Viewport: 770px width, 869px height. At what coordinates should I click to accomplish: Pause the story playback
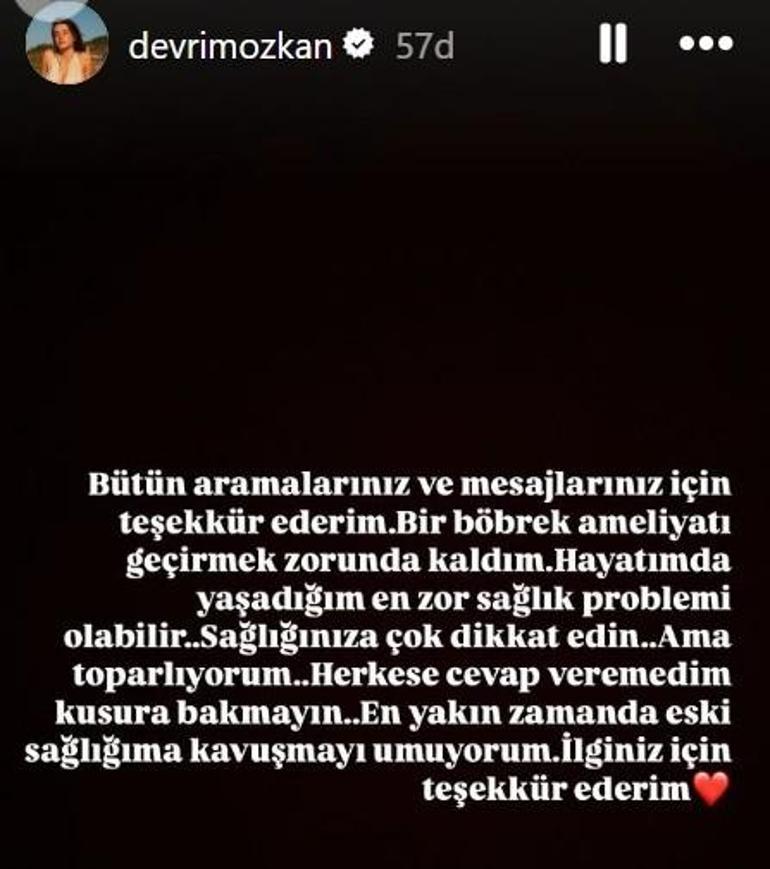tap(612, 45)
